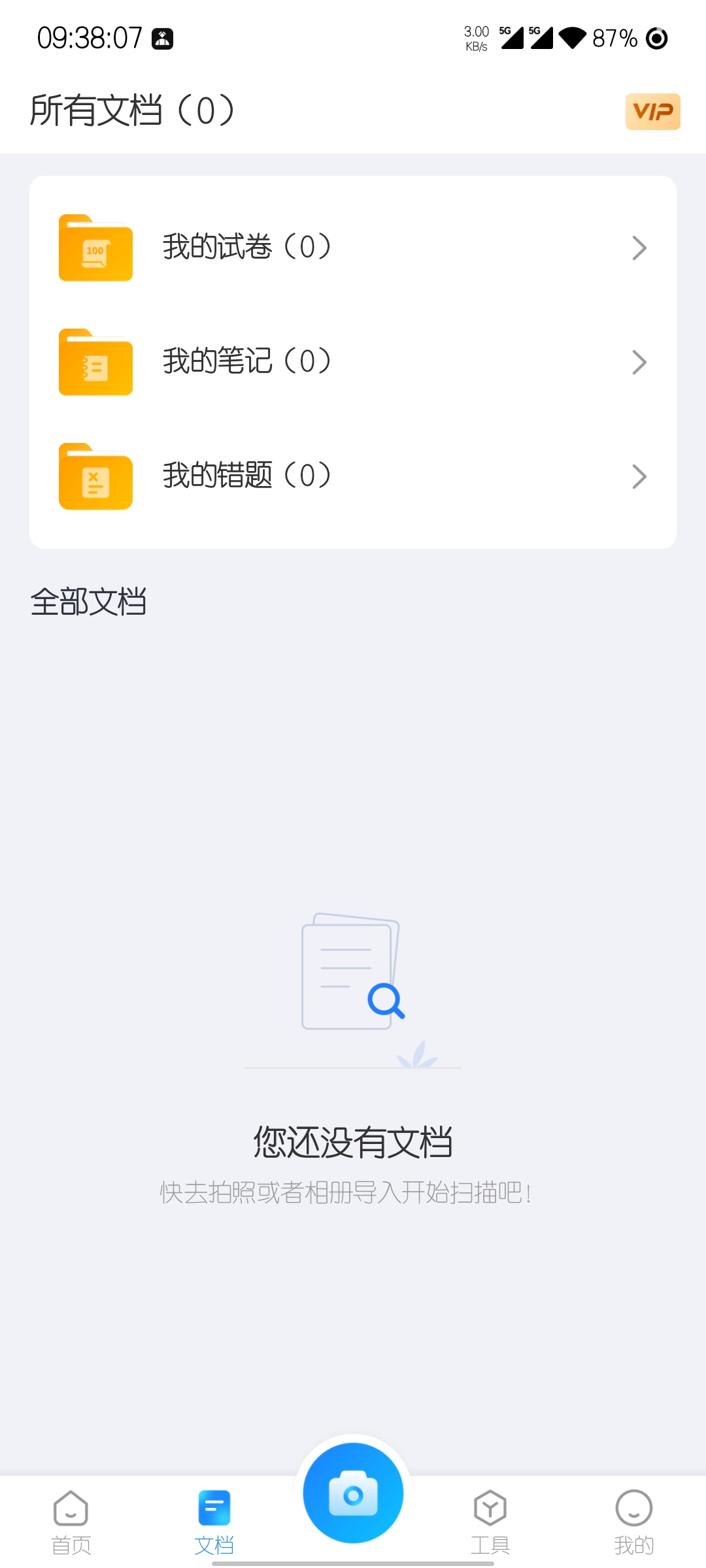Open the 我的 tab
The image size is (706, 1568).
click(633, 1522)
